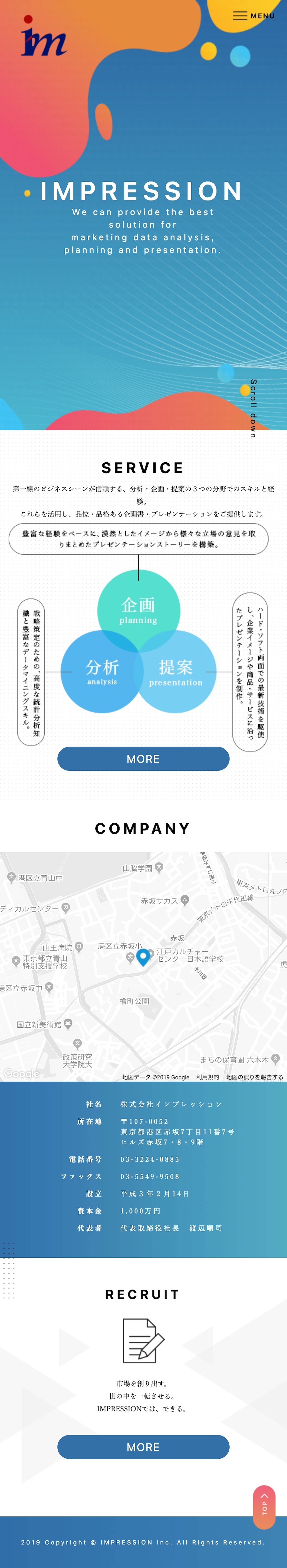
Task: Report a map error via 地図の誤りを報告する
Action: (x=254, y=1077)
